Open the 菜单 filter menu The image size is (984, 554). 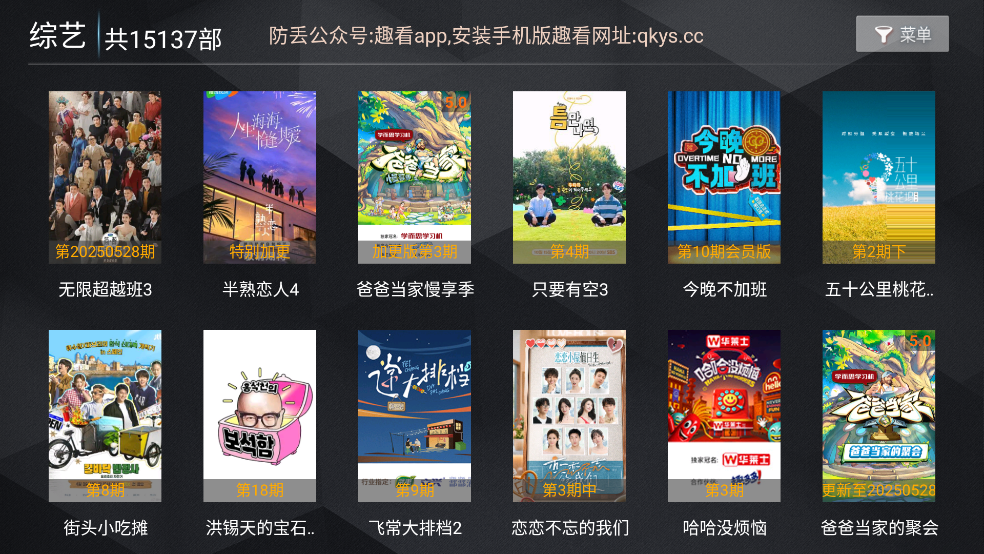point(902,34)
